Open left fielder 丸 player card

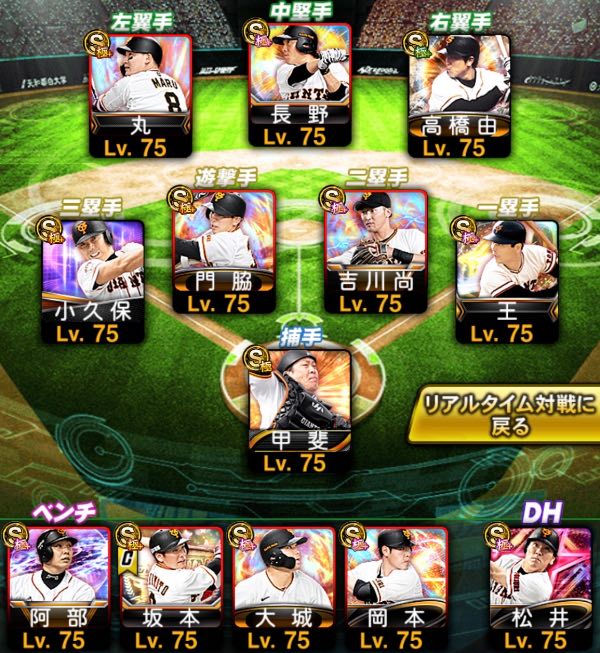(x=141, y=95)
